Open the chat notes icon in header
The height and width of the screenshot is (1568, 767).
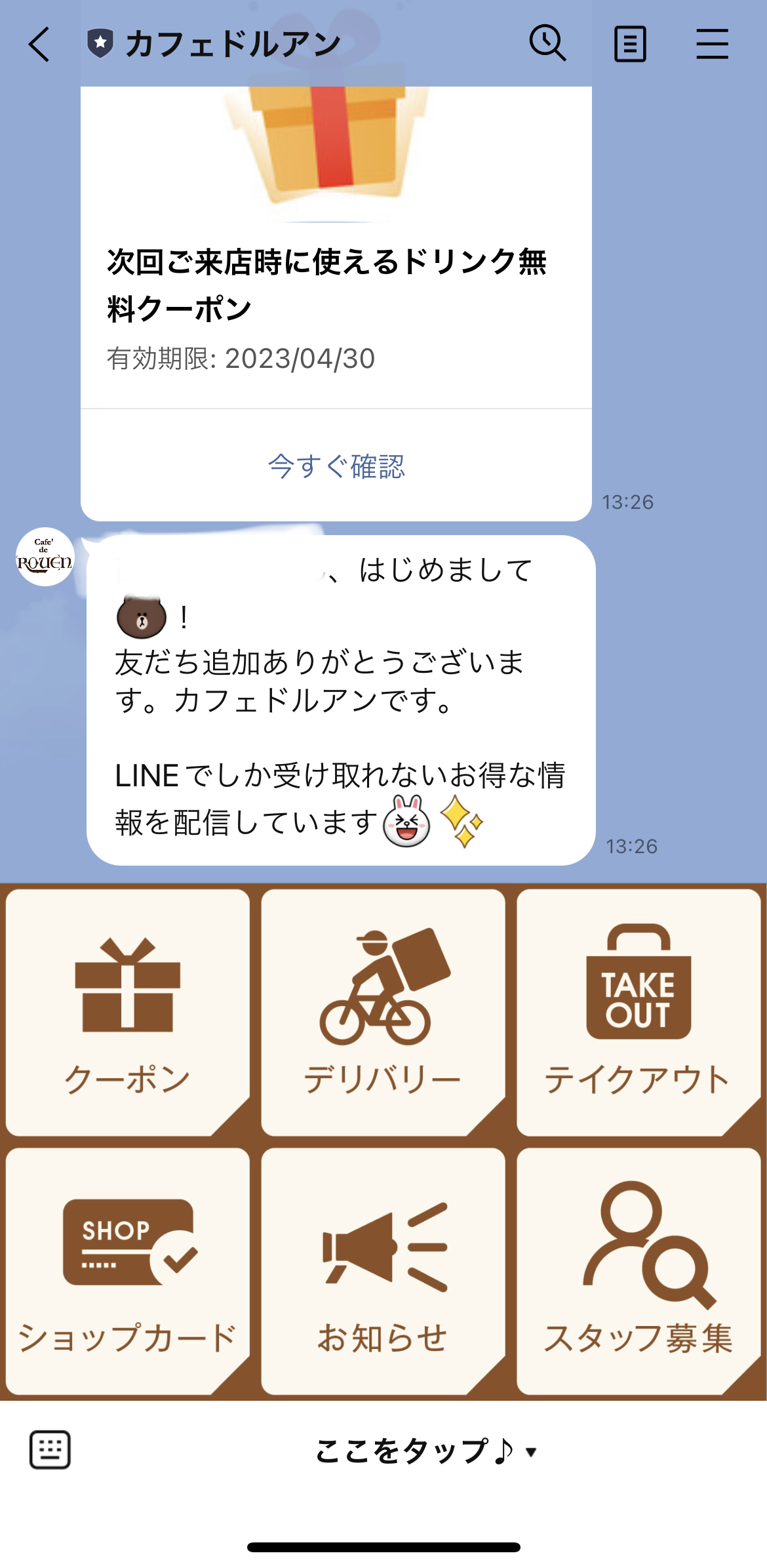[630, 43]
